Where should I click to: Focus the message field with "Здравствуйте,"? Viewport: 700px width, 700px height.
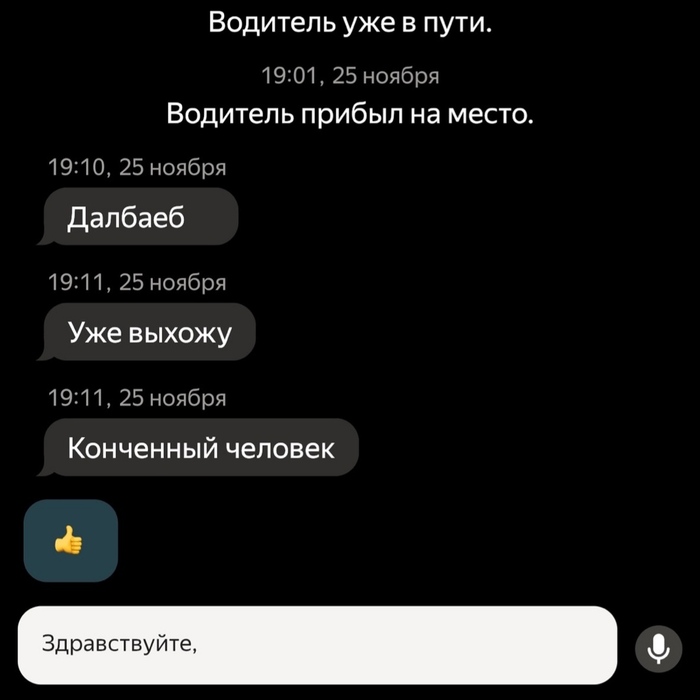[x=317, y=645]
